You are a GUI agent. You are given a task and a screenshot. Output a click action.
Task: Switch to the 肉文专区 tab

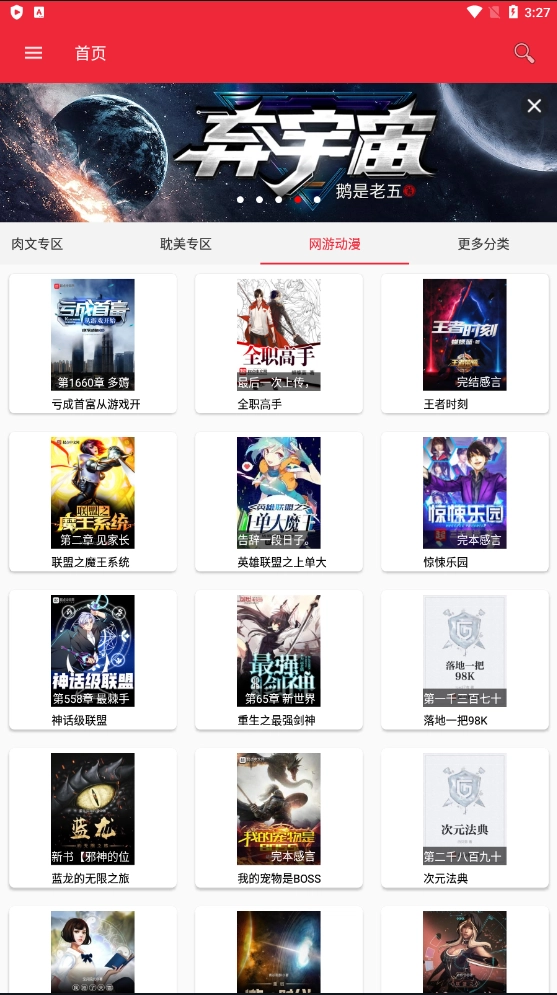click(x=37, y=244)
